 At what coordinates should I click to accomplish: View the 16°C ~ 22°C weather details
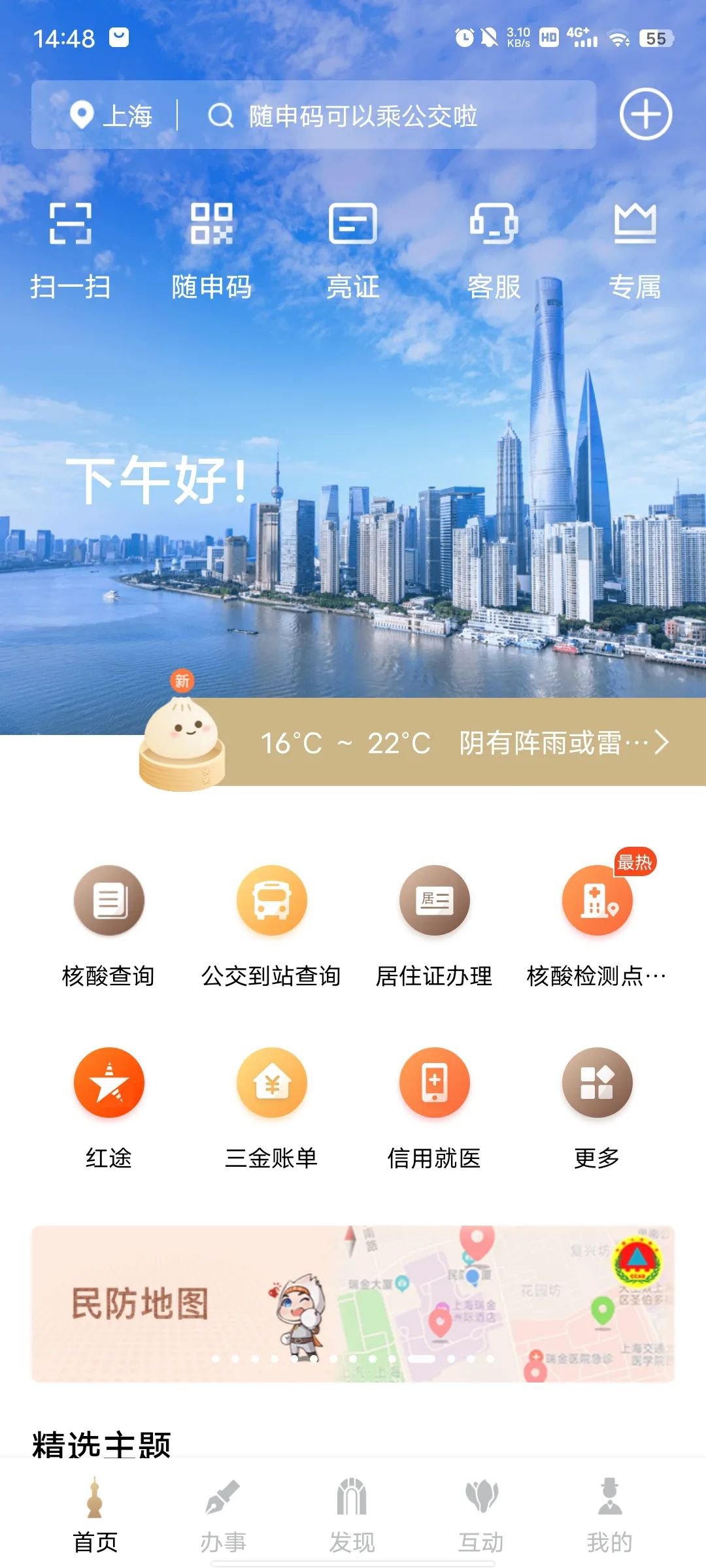point(458,743)
